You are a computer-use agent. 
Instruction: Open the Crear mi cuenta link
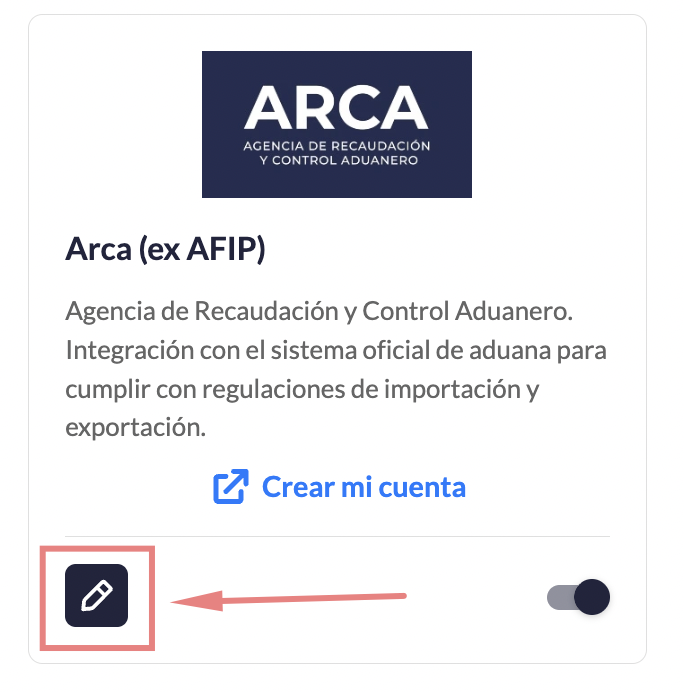click(x=340, y=487)
